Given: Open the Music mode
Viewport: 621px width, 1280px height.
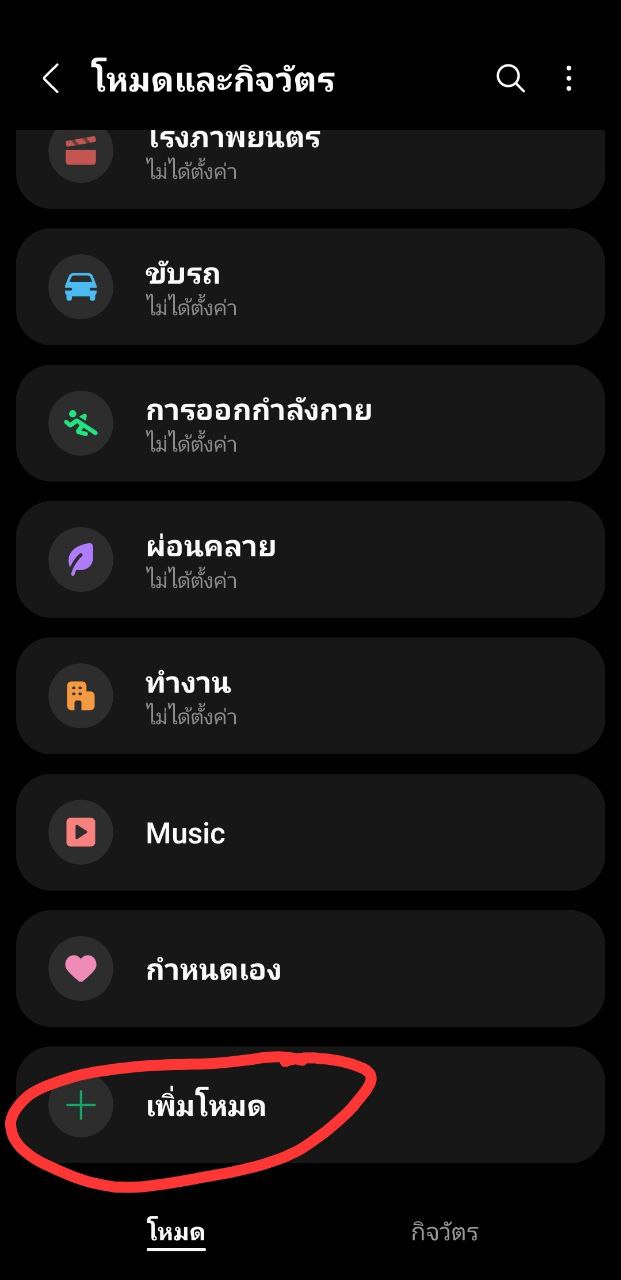Looking at the screenshot, I should 310,833.
